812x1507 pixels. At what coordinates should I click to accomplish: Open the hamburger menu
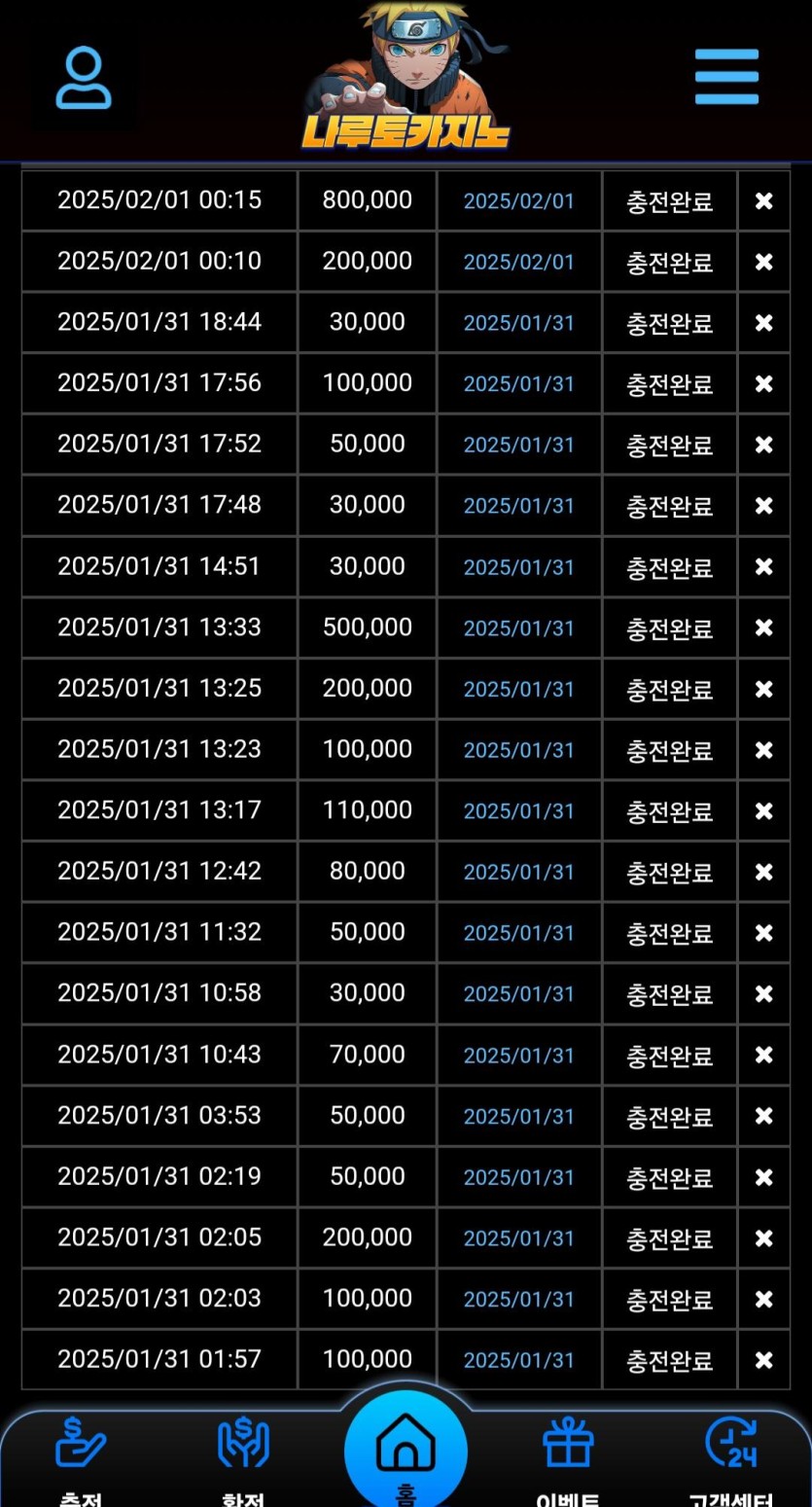(726, 77)
